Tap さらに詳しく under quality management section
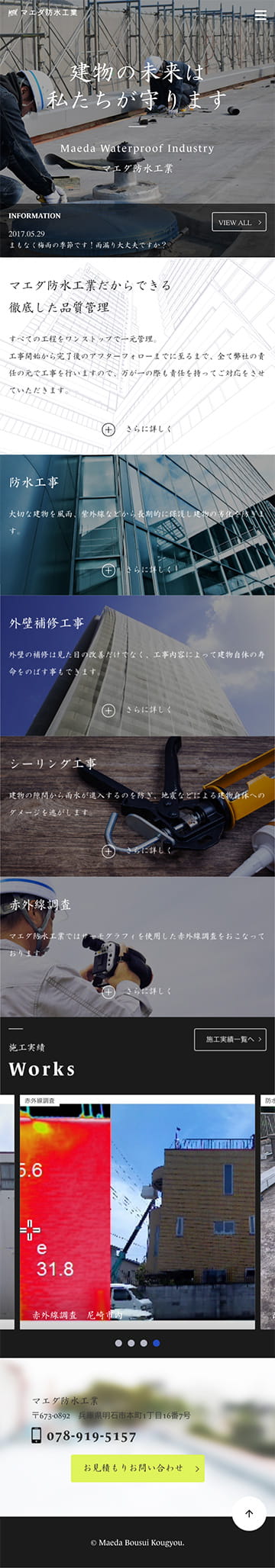The height and width of the screenshot is (1568, 275). point(137,429)
